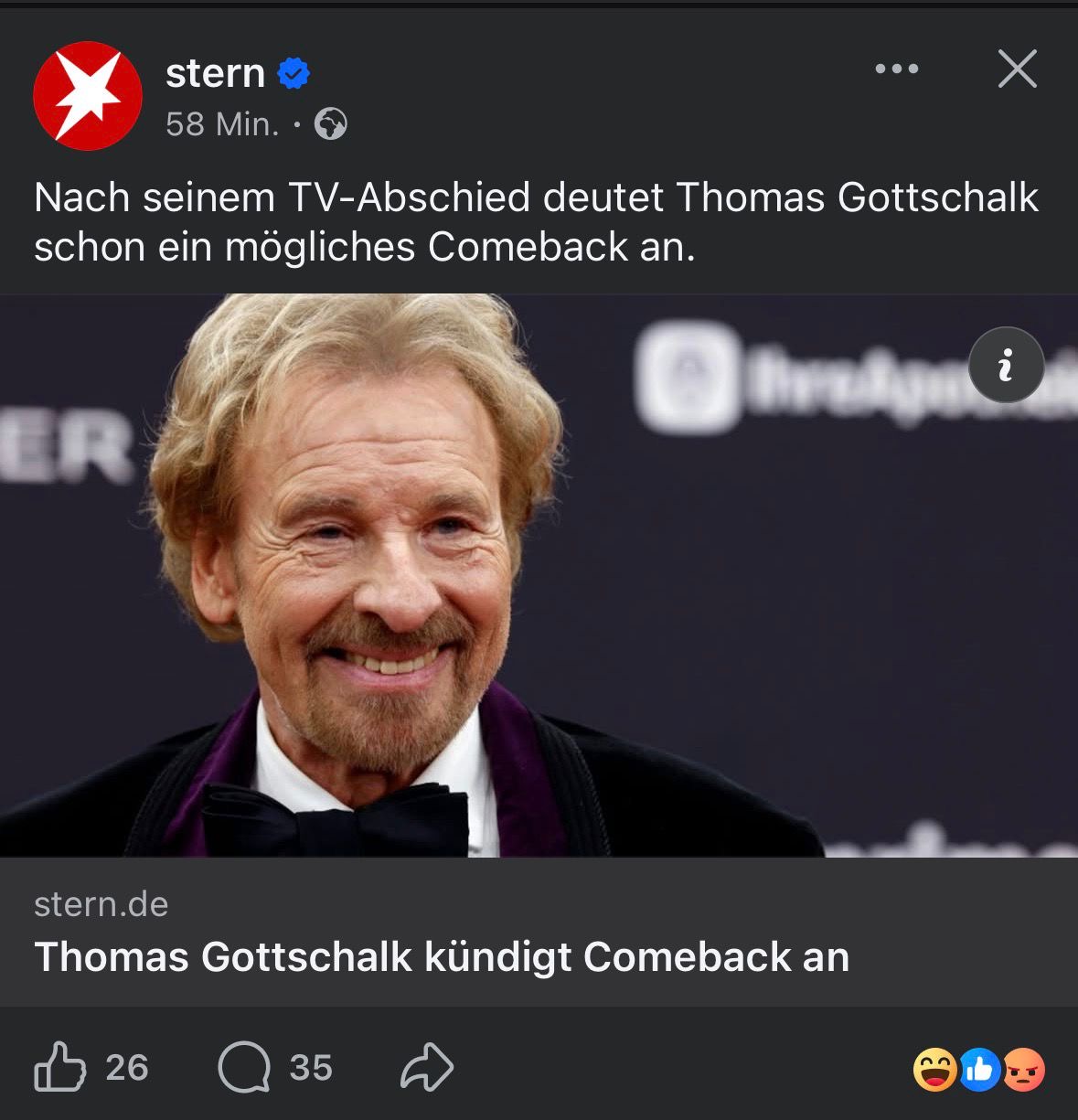Open the three-dot post options menu
Viewport: 1078px width, 1120px height.
coord(896,69)
